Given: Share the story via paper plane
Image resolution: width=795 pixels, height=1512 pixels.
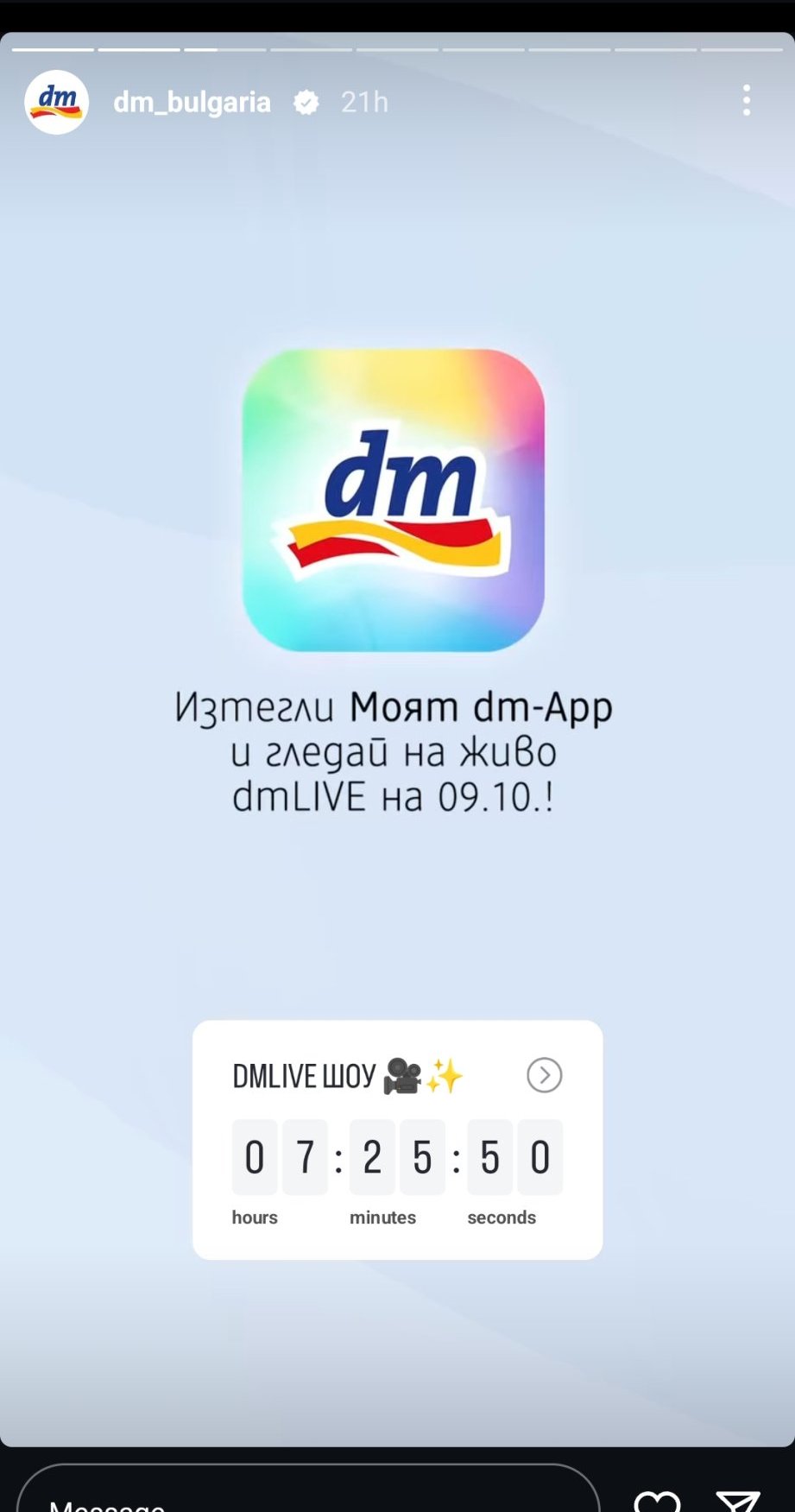Looking at the screenshot, I should pyautogui.click(x=738, y=1501).
